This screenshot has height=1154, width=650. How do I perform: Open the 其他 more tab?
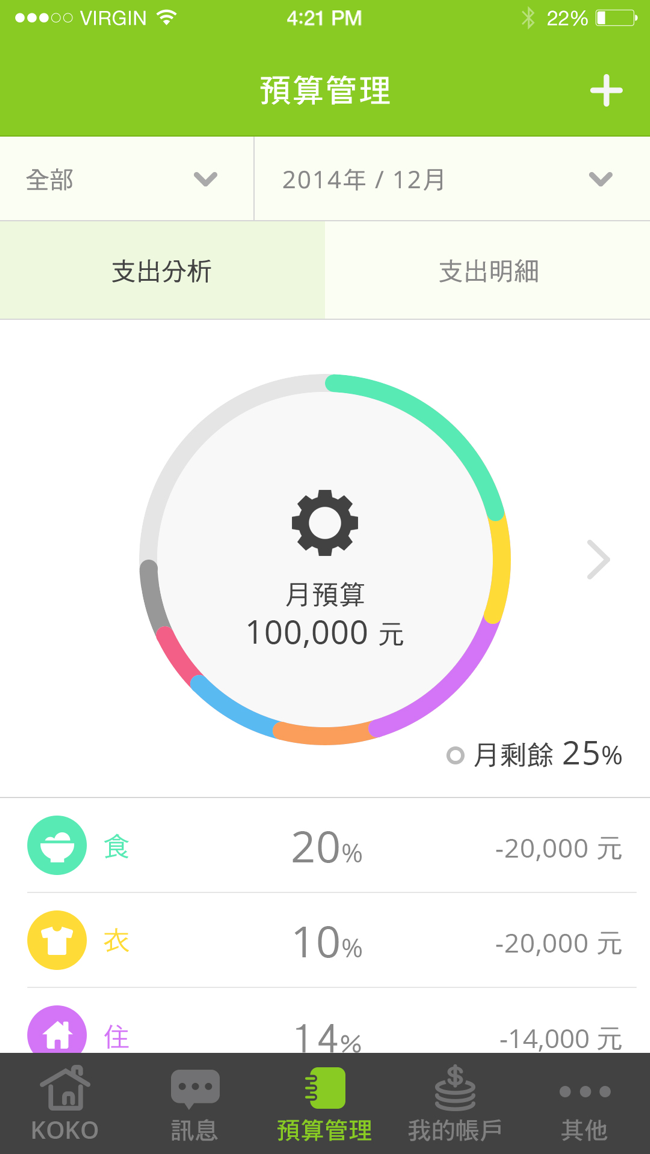pyautogui.click(x=584, y=1104)
